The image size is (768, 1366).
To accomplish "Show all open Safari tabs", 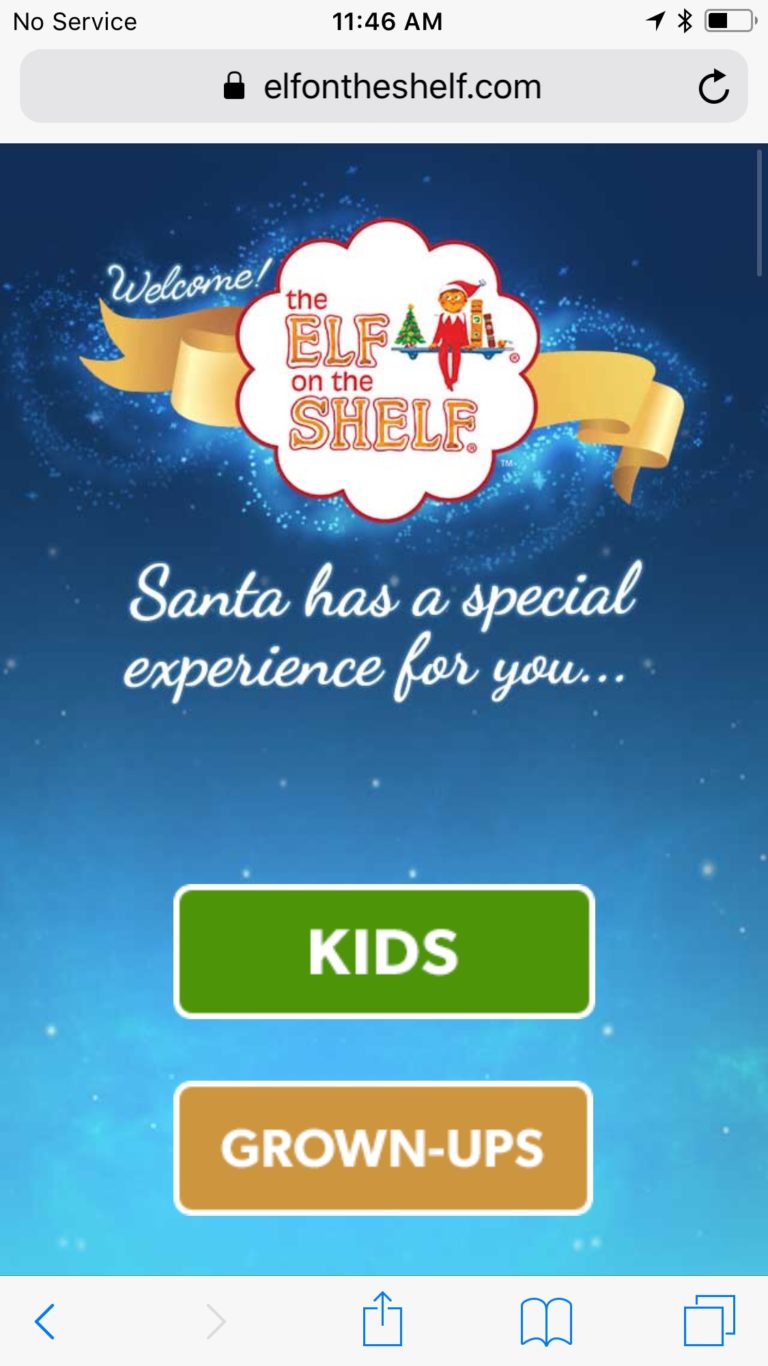I will coord(709,1321).
